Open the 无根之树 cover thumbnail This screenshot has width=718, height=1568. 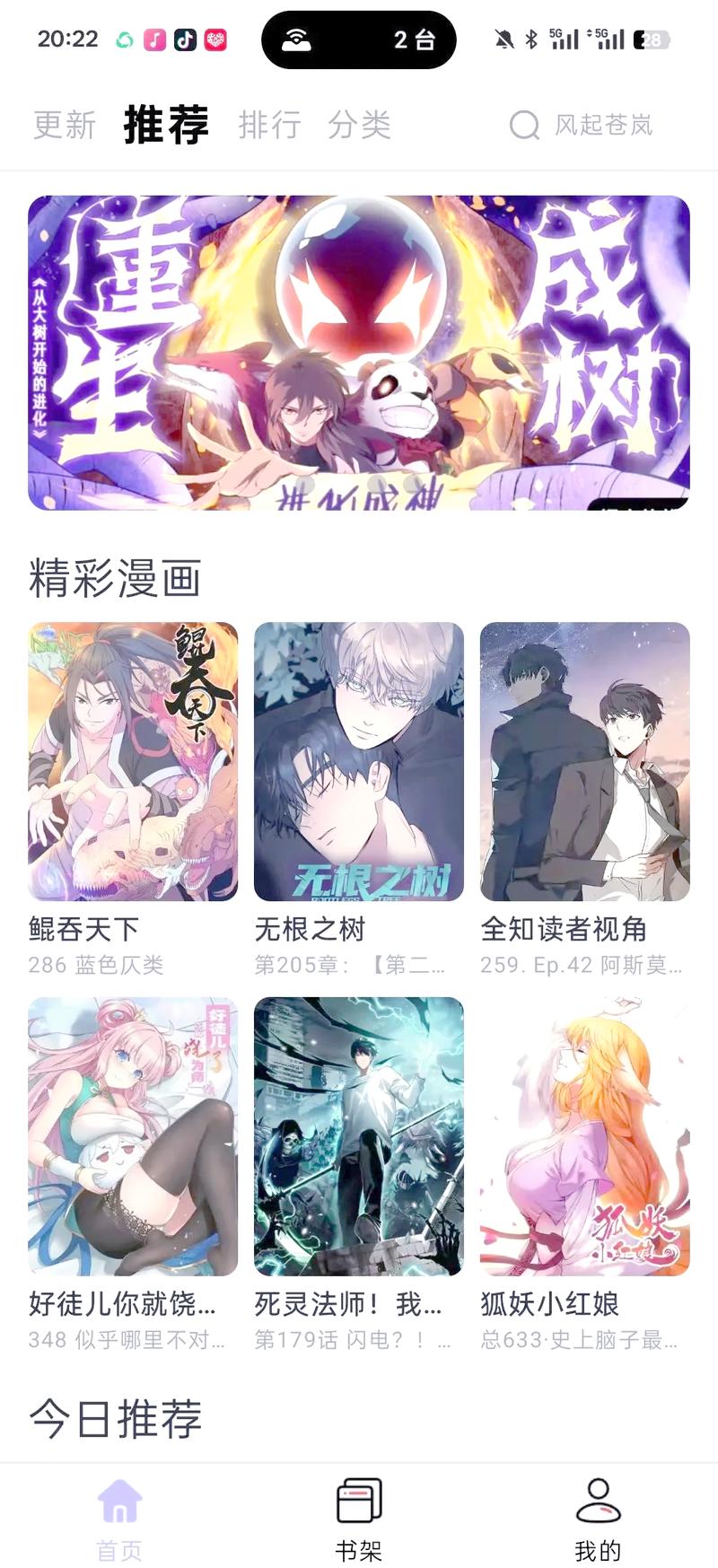358,760
